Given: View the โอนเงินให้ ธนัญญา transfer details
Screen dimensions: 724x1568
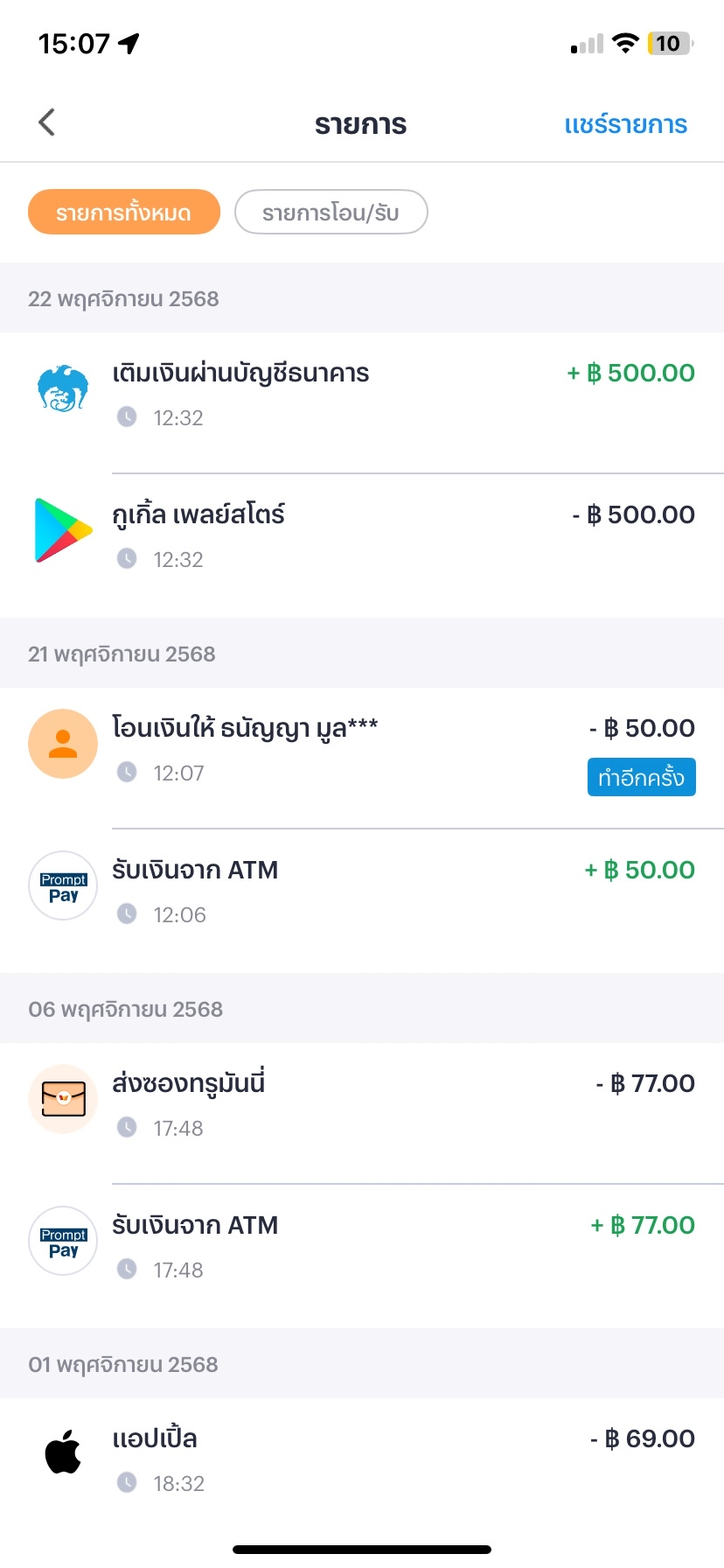Looking at the screenshot, I should coord(362,758).
